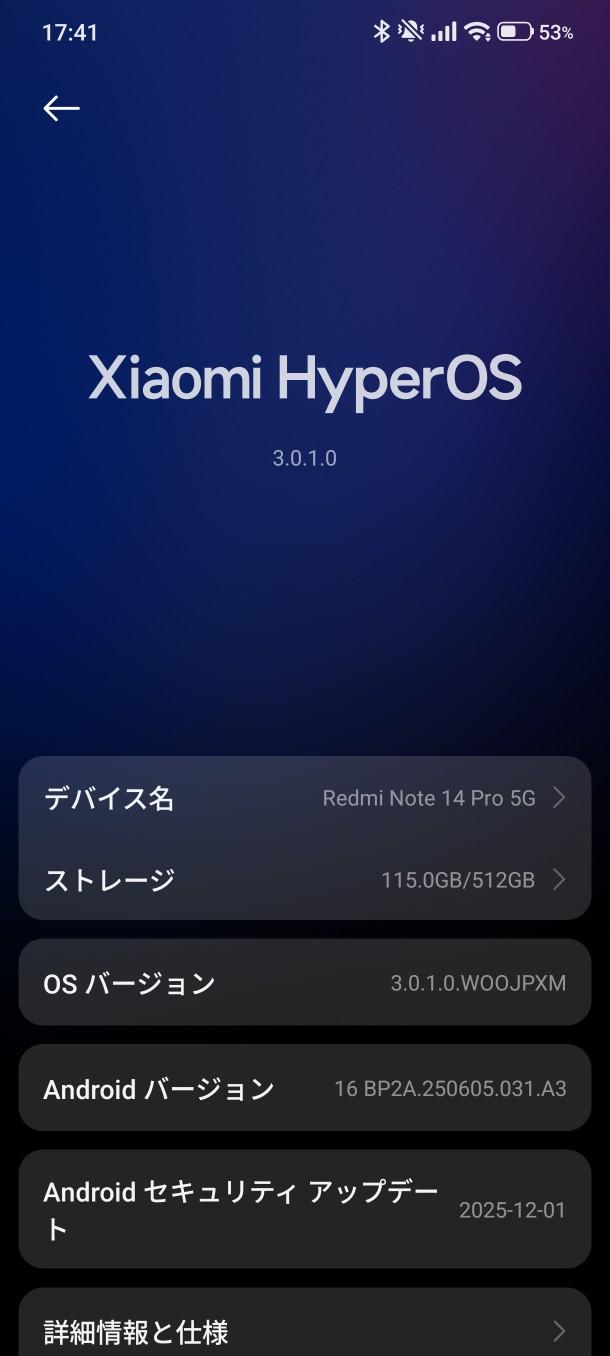Tap the Android バージョン row
The image size is (610, 1356).
point(304,1088)
